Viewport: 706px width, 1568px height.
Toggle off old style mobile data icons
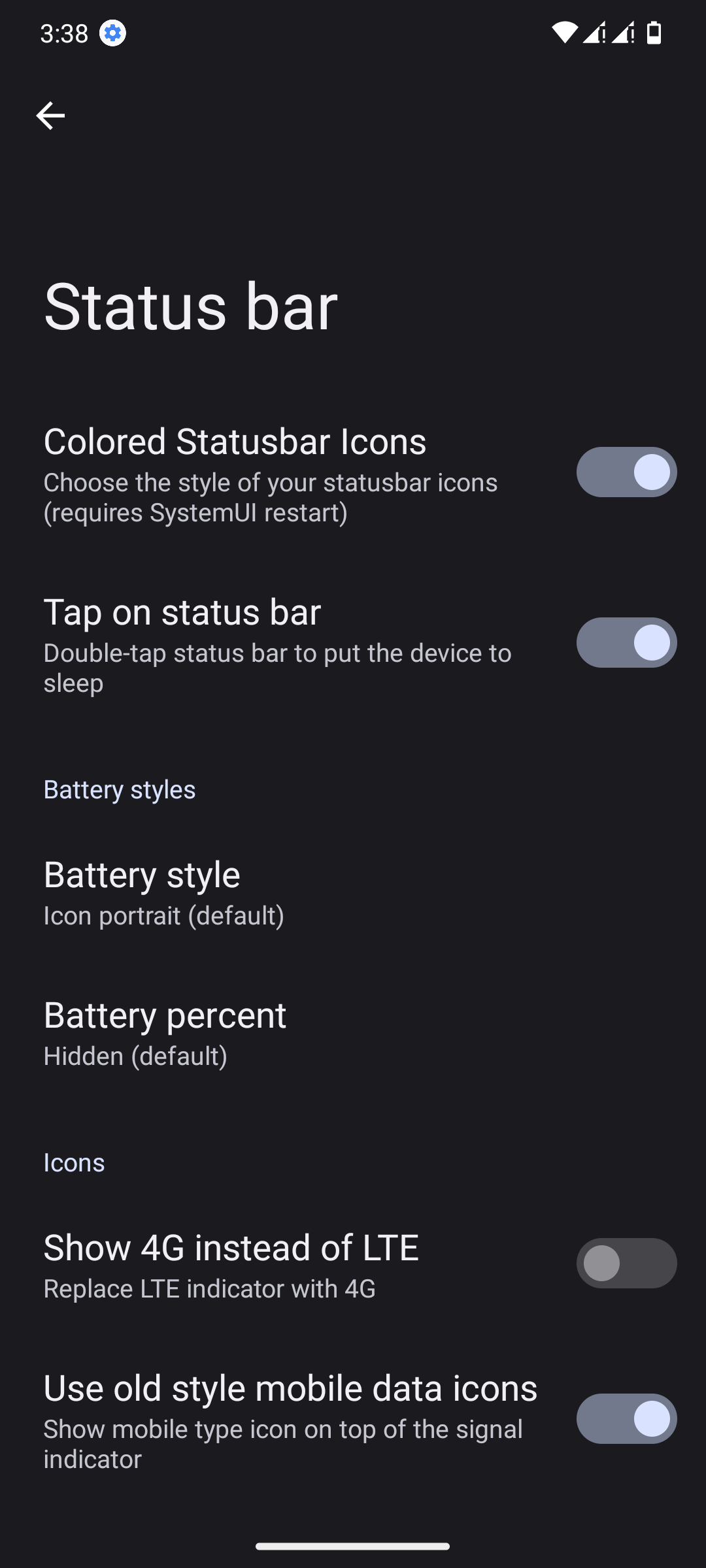click(626, 1418)
